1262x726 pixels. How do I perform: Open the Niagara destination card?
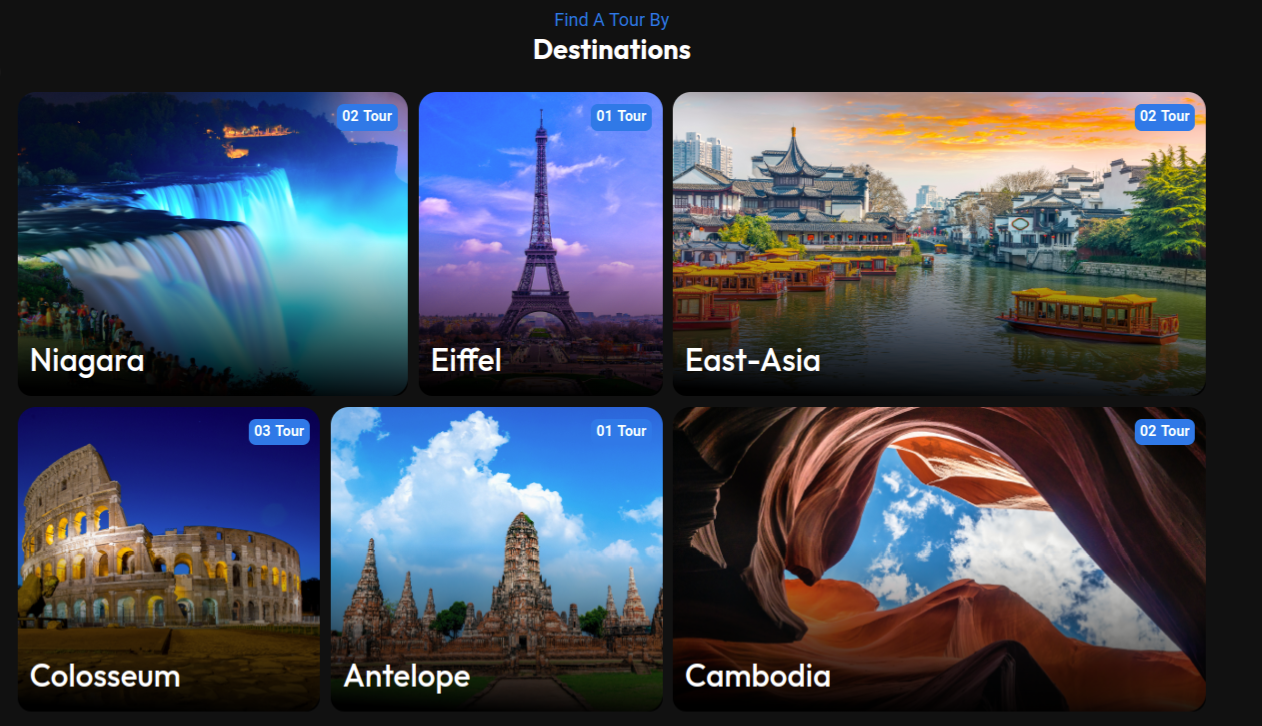tap(212, 243)
